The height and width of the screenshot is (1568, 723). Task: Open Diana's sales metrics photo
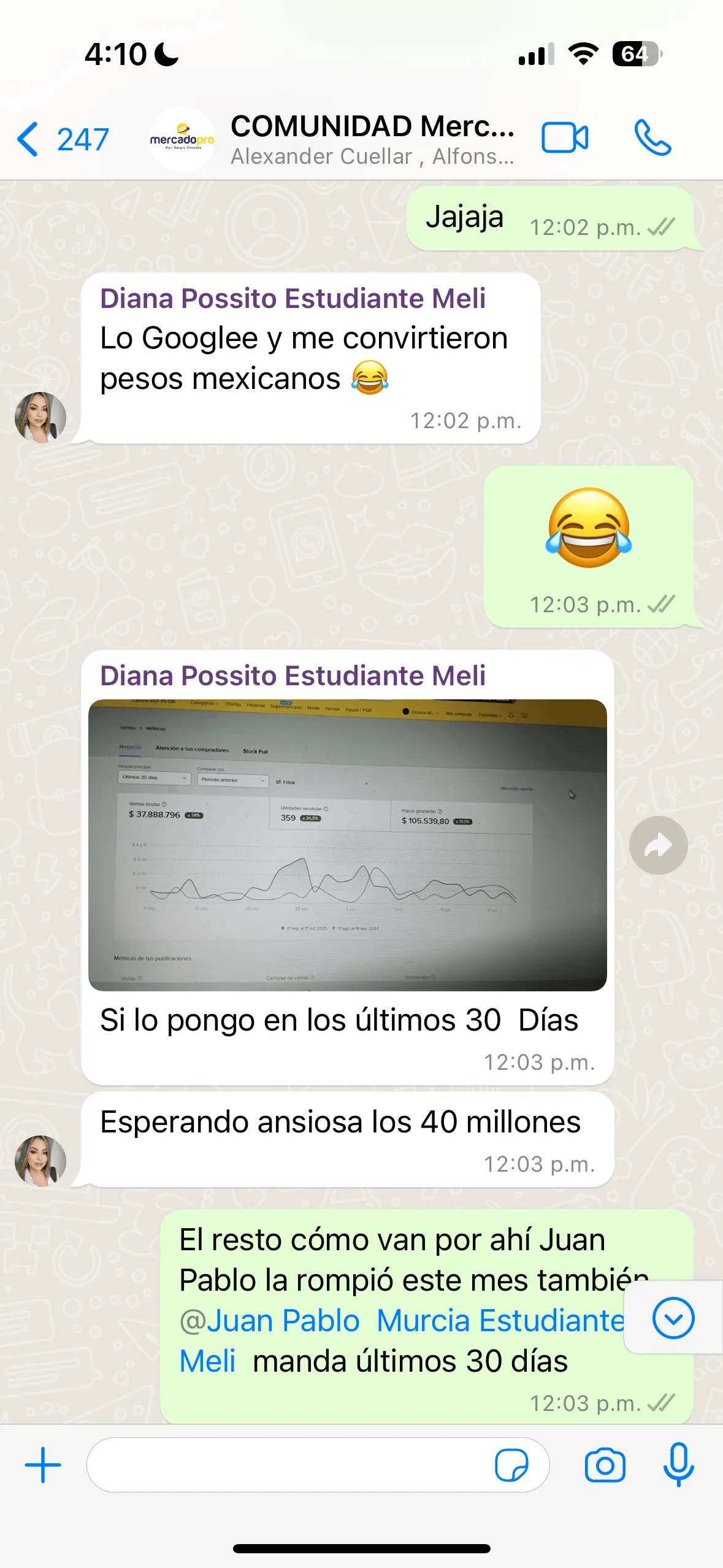347,844
